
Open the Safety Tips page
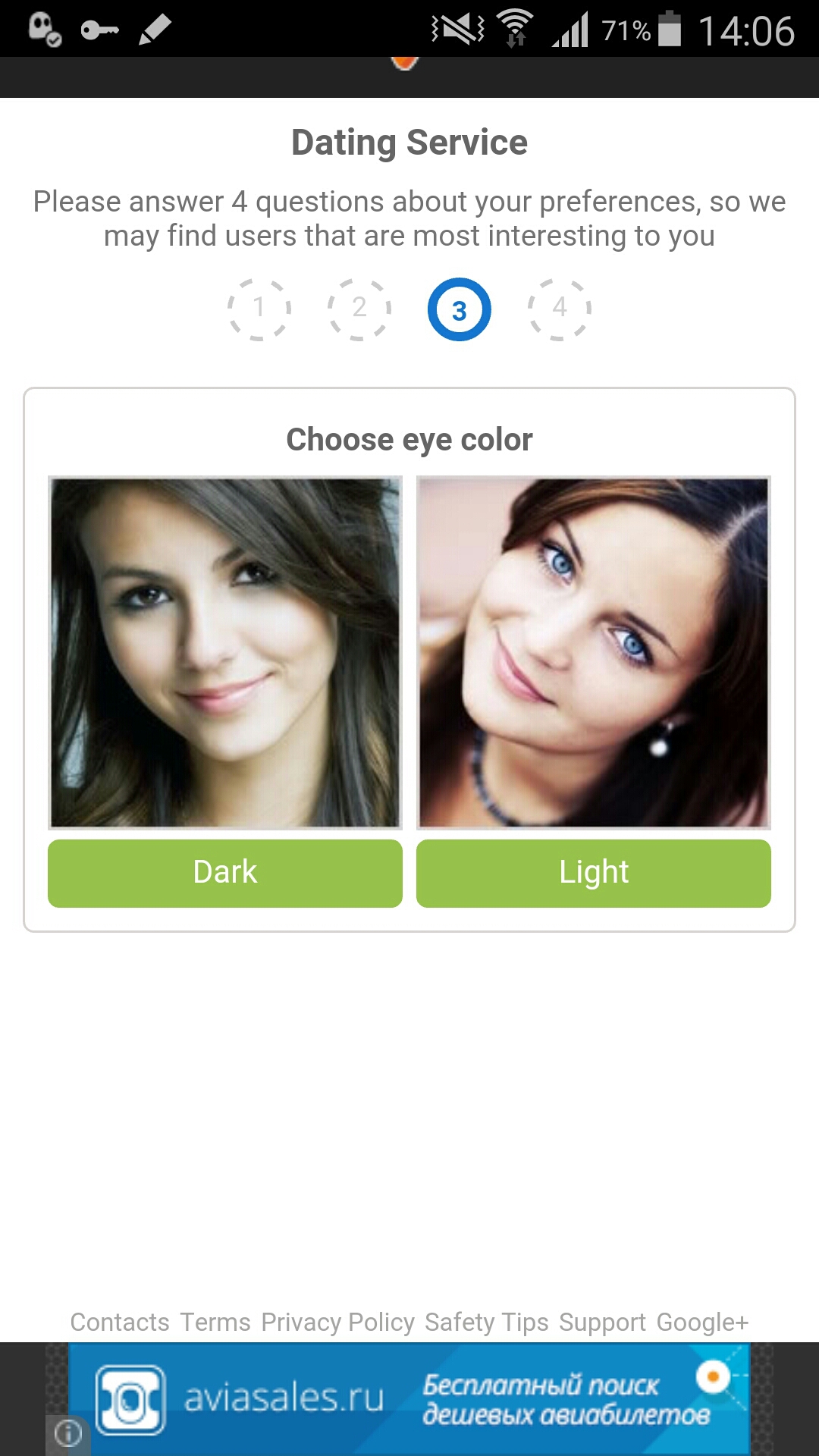pyautogui.click(x=485, y=1322)
